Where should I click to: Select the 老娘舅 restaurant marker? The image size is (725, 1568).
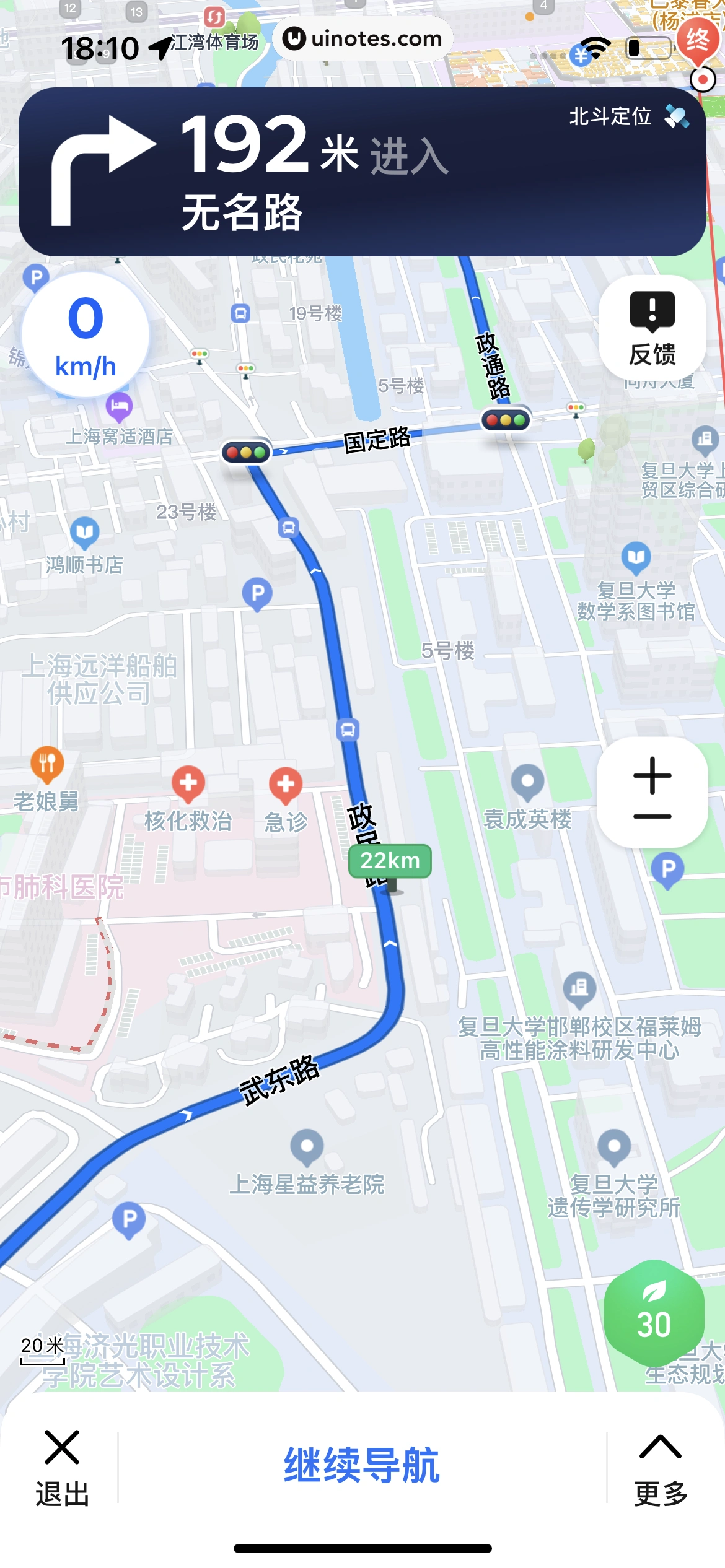[x=47, y=764]
